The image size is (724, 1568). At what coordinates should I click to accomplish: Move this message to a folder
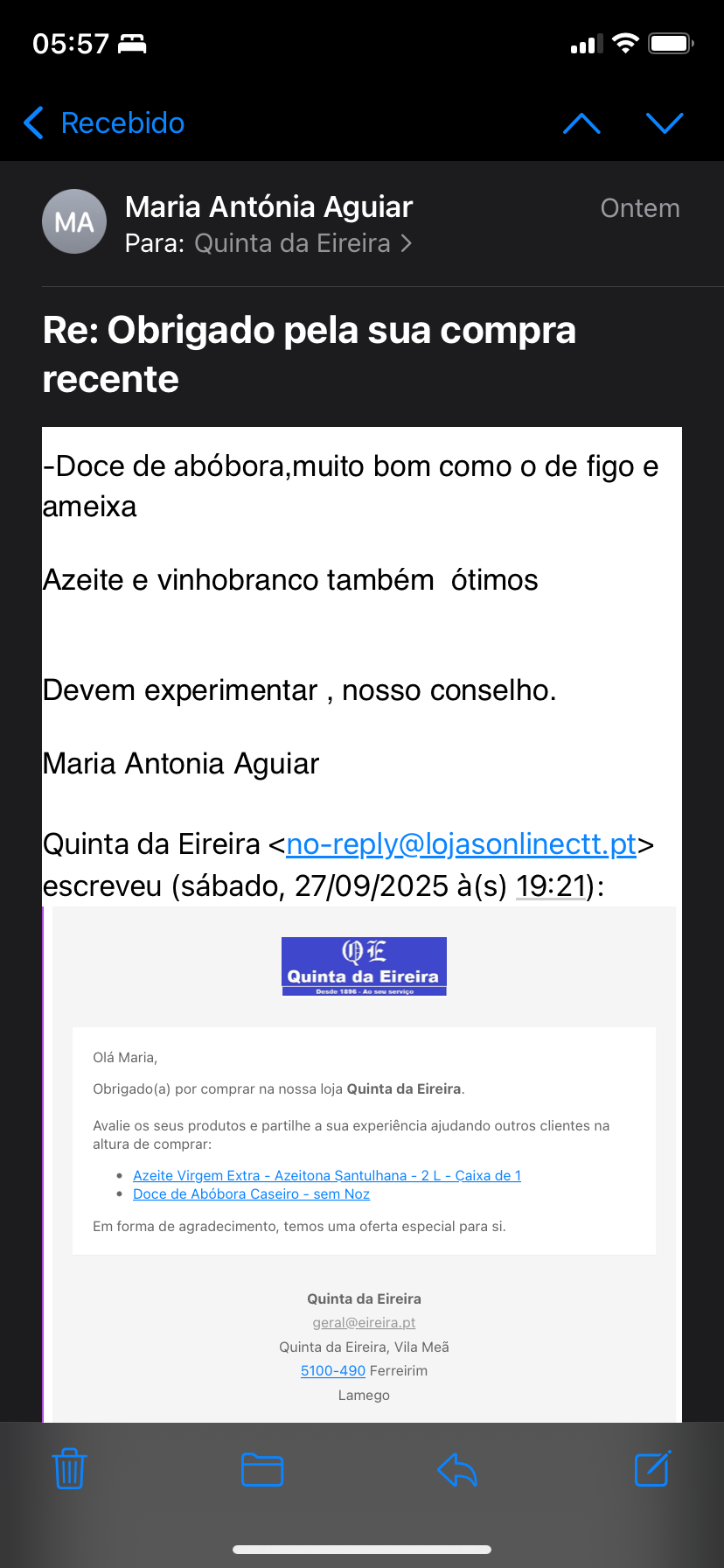[x=261, y=1469]
